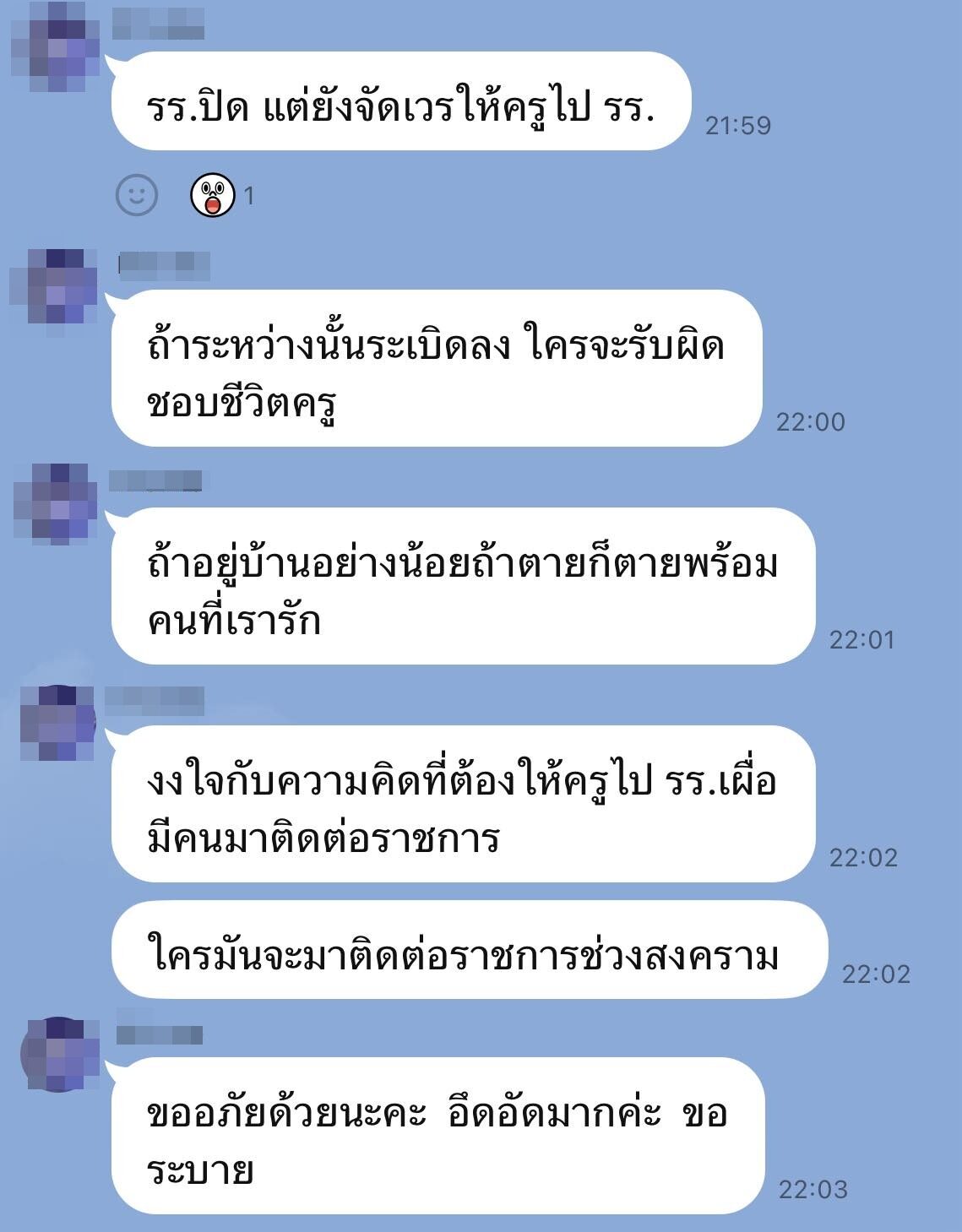Open the sender's avatar beside the 22:03 message
Viewport: 962px width, 1232px height.
(59, 1054)
